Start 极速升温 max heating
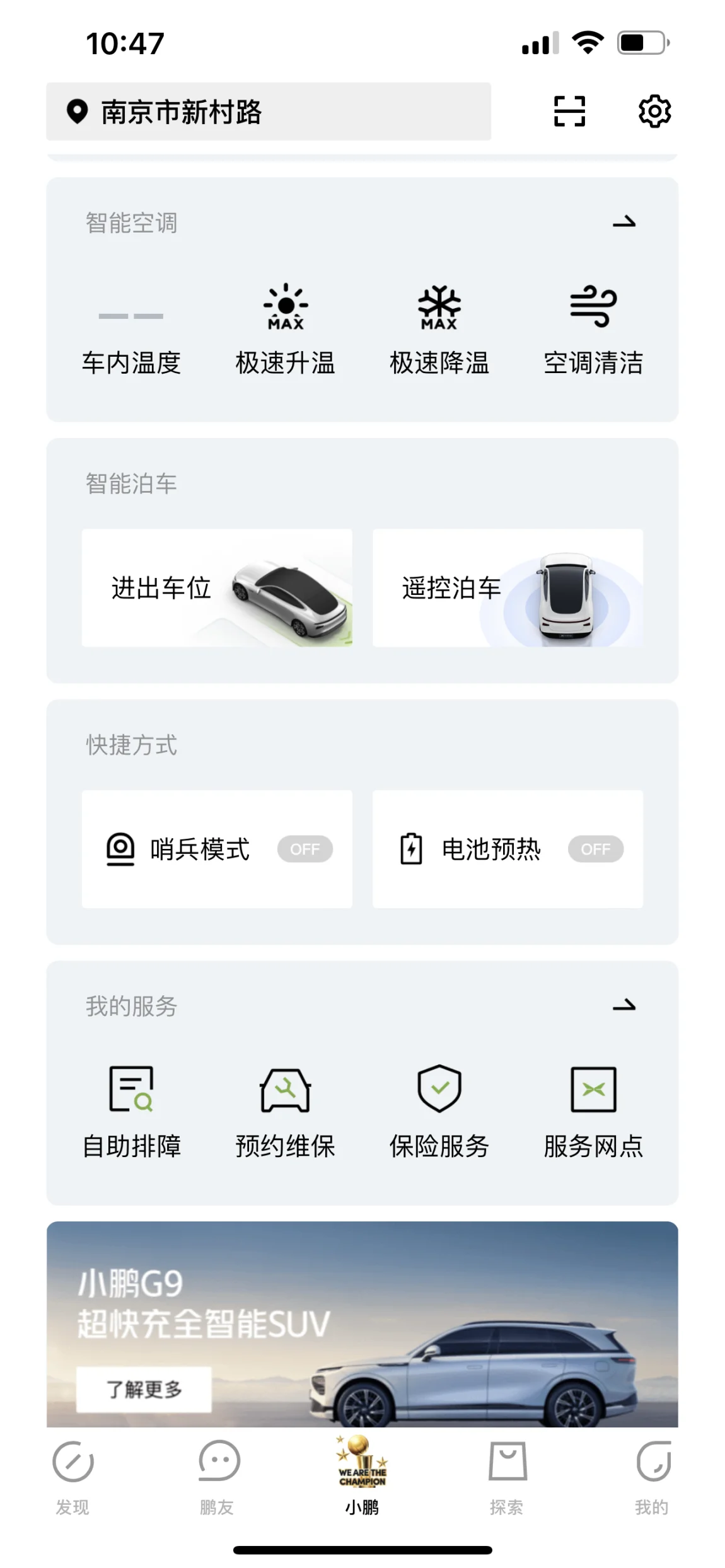Screen dimensions: 725x1568 click(286, 328)
